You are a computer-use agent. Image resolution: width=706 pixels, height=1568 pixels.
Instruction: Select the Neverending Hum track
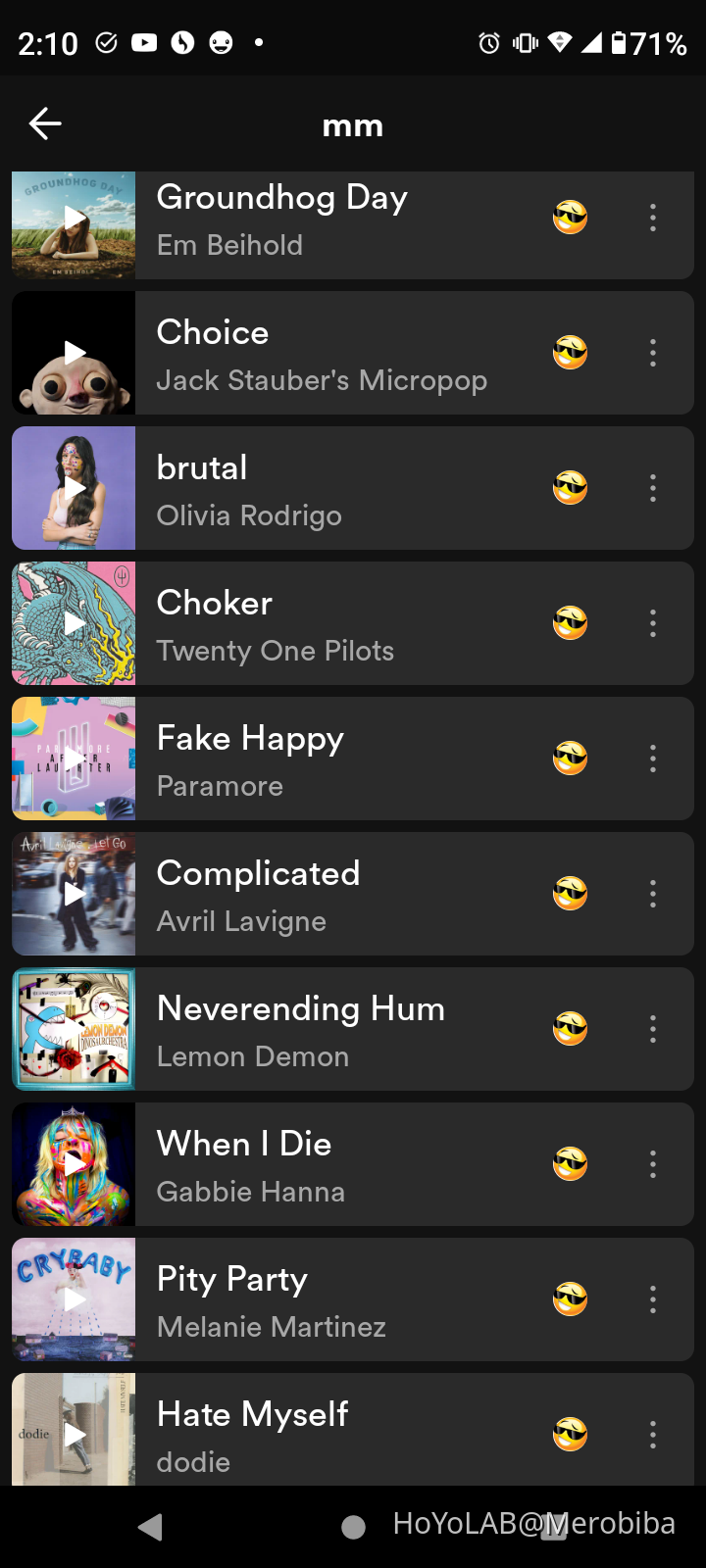pyautogui.click(x=333, y=1029)
